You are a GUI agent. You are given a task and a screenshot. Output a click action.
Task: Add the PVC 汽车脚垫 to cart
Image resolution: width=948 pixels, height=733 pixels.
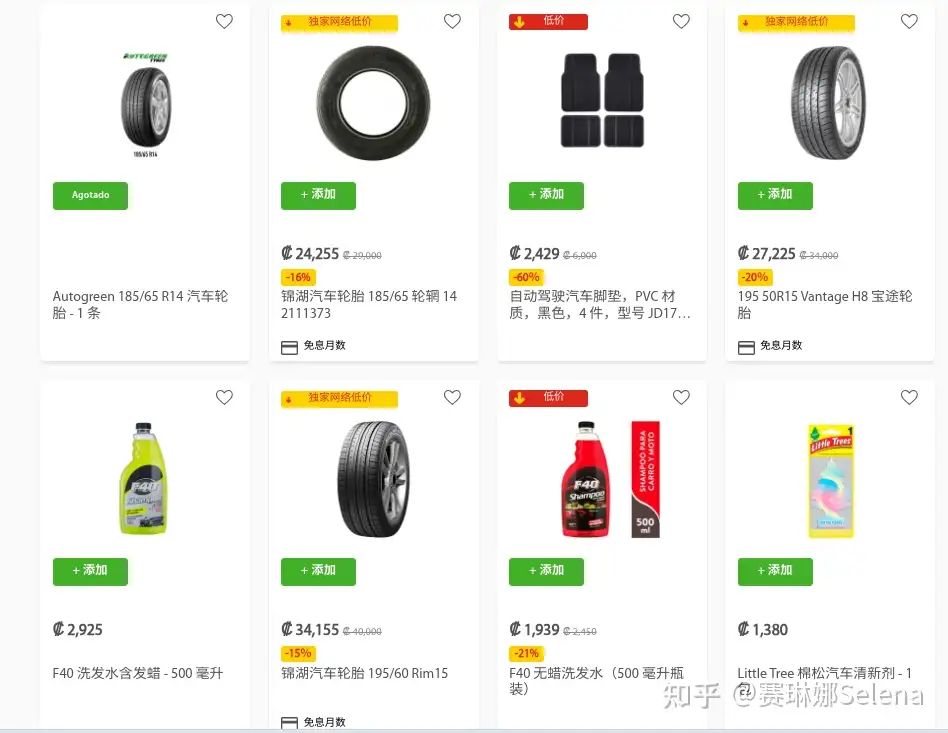click(x=546, y=195)
